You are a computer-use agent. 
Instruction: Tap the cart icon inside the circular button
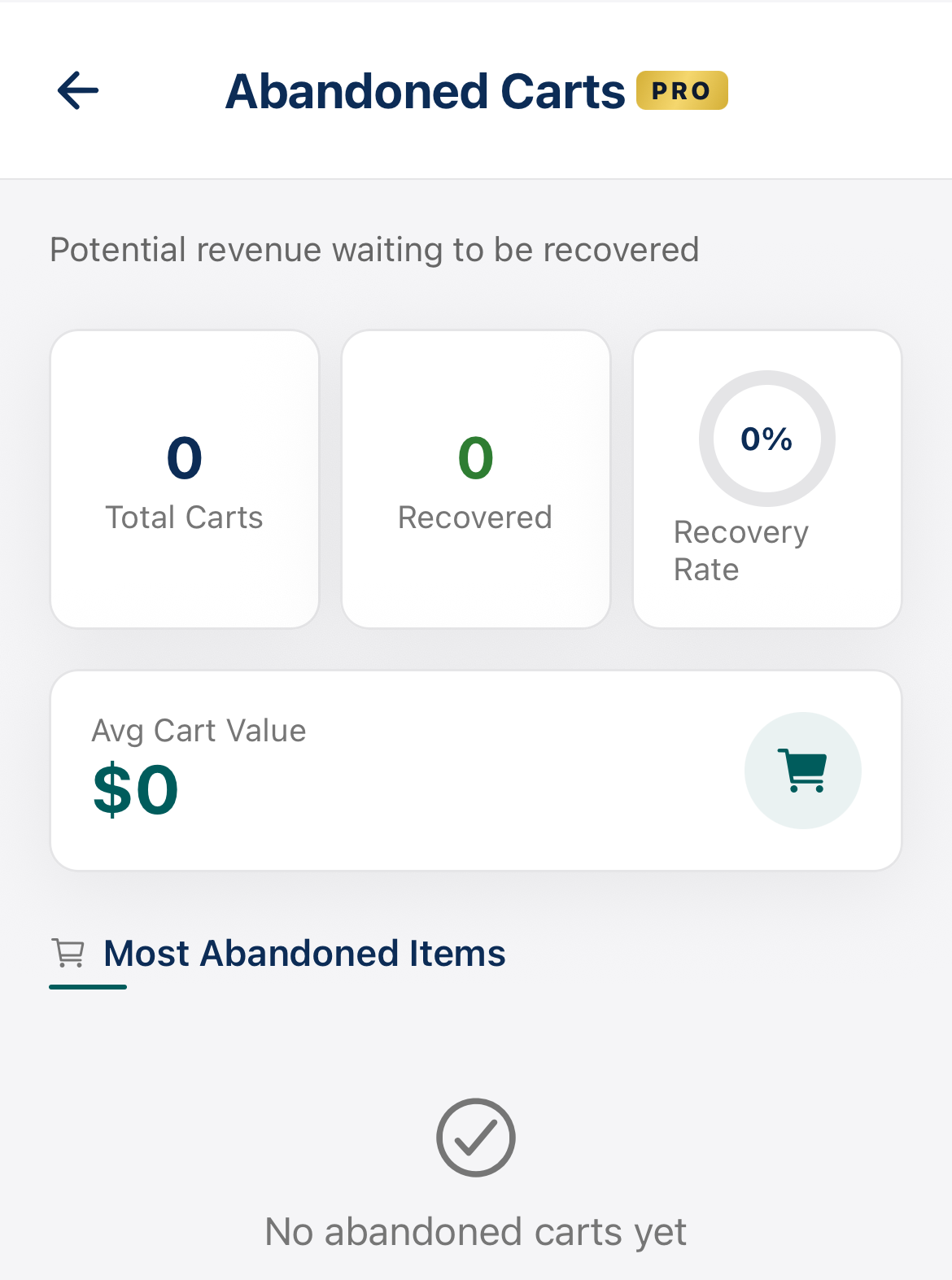(802, 770)
